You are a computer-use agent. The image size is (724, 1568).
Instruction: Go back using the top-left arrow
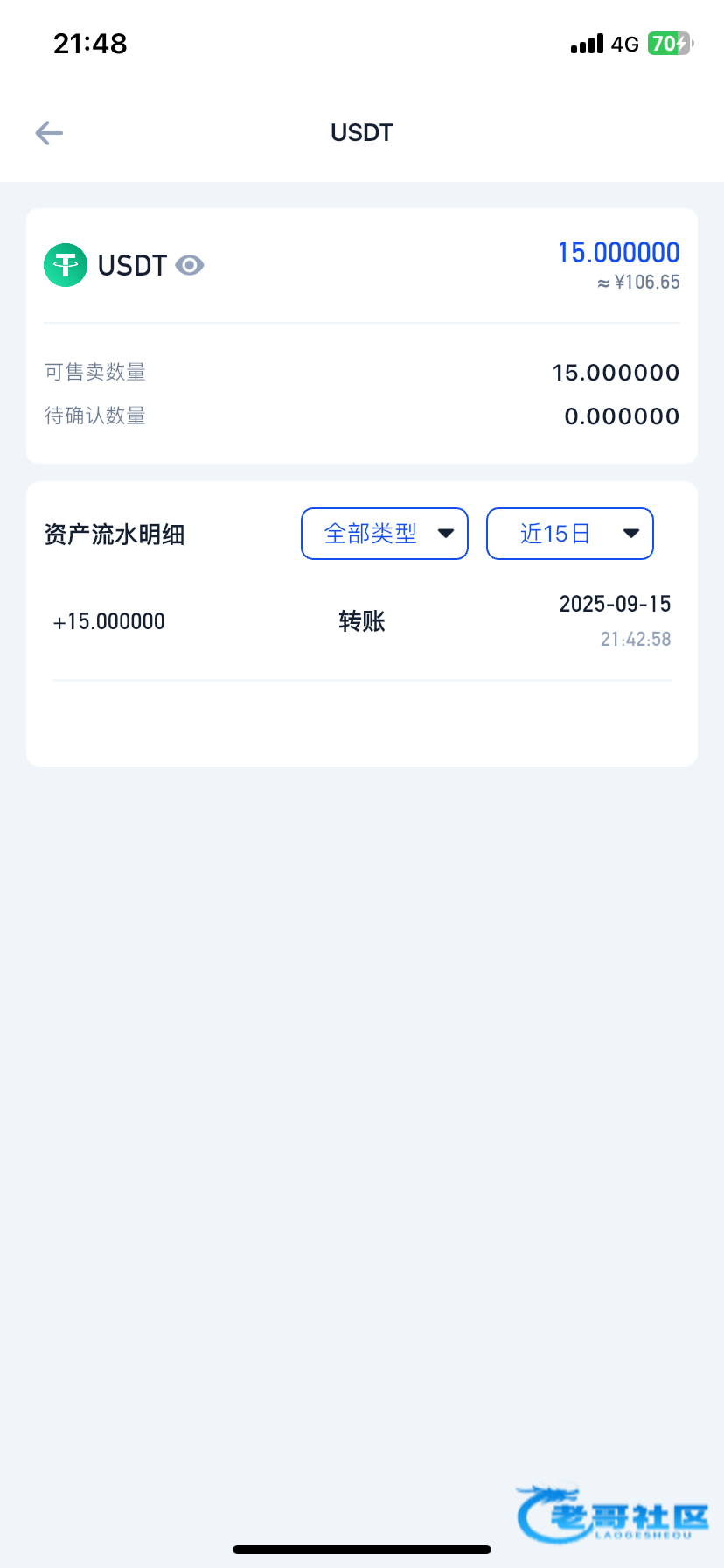(x=49, y=133)
